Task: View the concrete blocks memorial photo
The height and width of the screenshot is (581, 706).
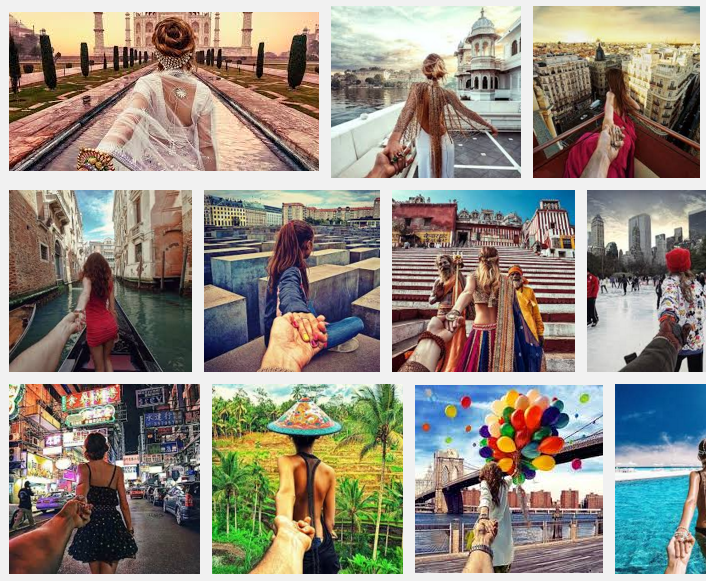Action: pyautogui.click(x=292, y=281)
